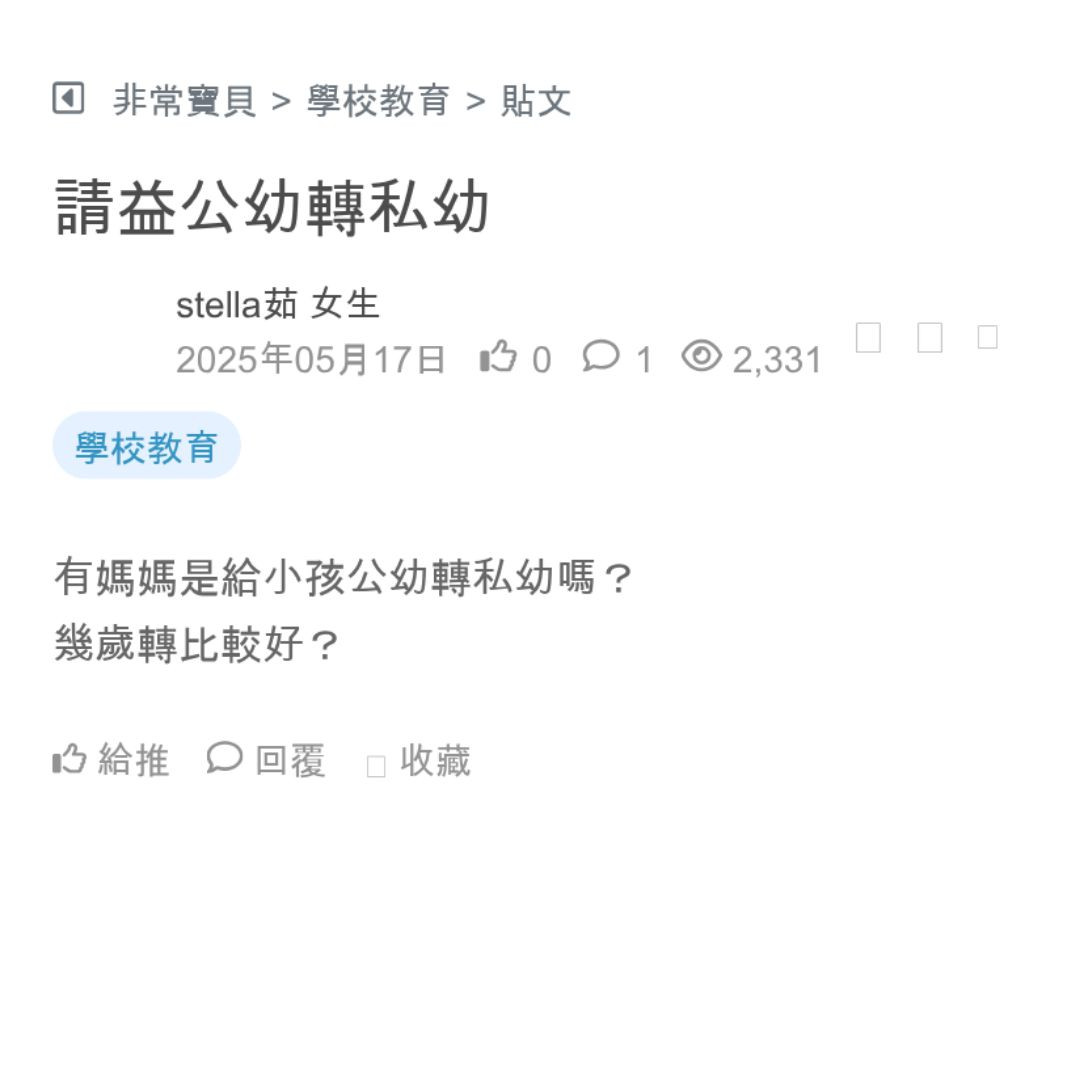1080x1080 pixels.
Task: Reply to the post with 回覆
Action: (267, 761)
